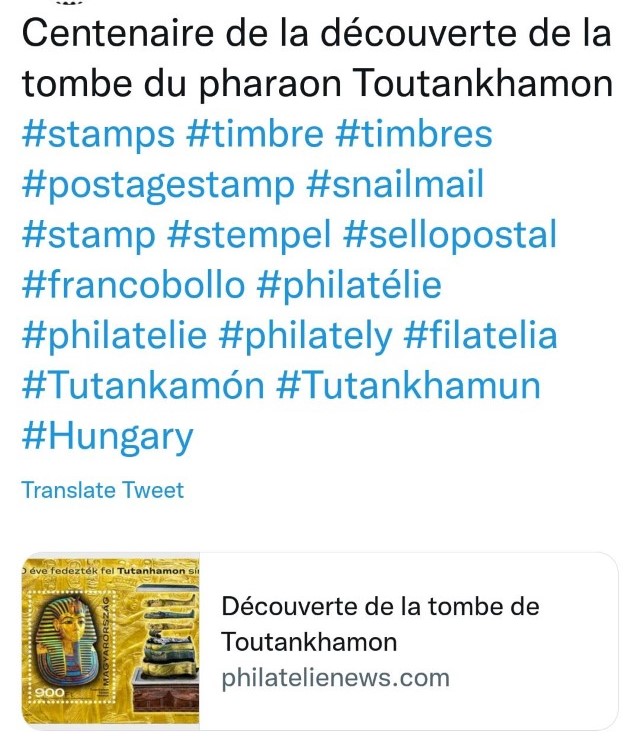View posts tagged #Hungary

(x=107, y=437)
